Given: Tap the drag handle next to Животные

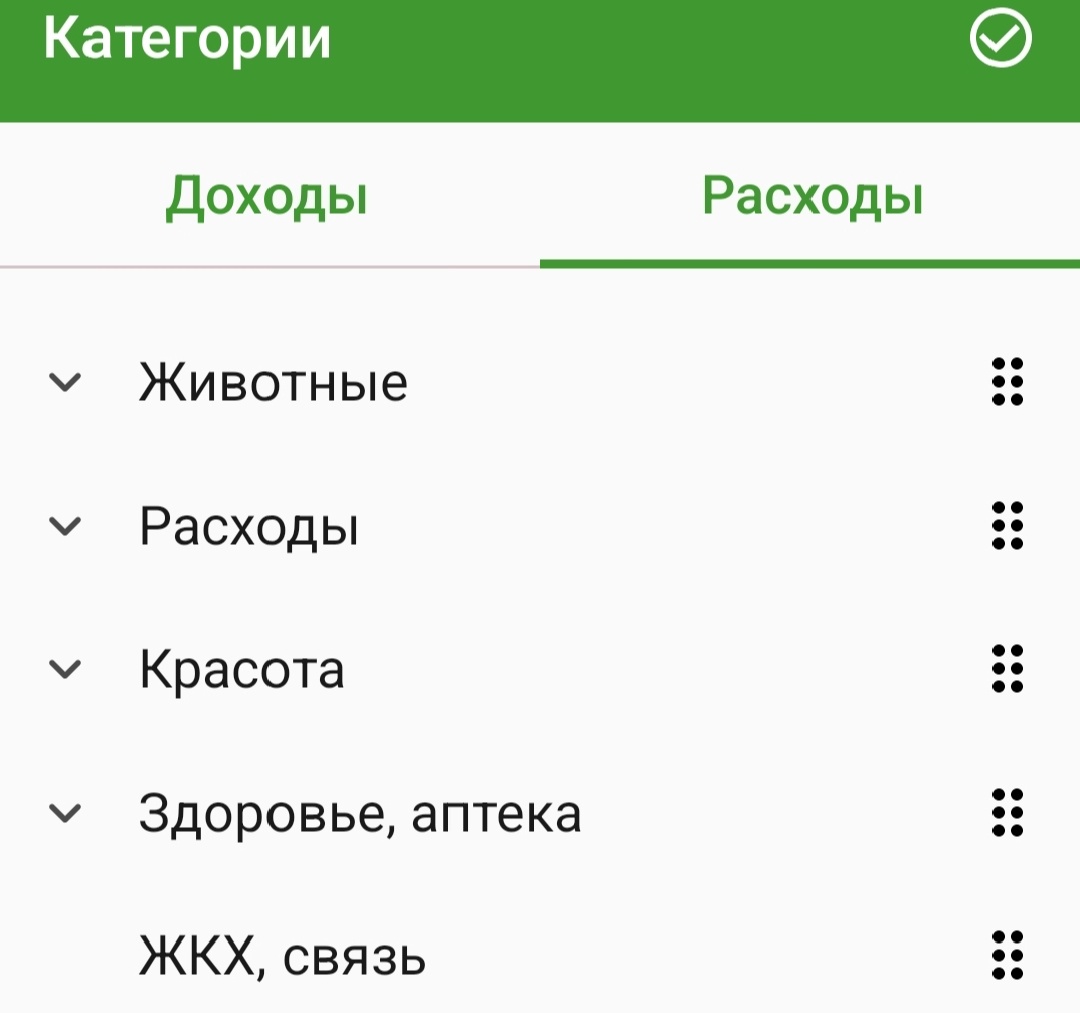Looking at the screenshot, I should tap(1007, 382).
